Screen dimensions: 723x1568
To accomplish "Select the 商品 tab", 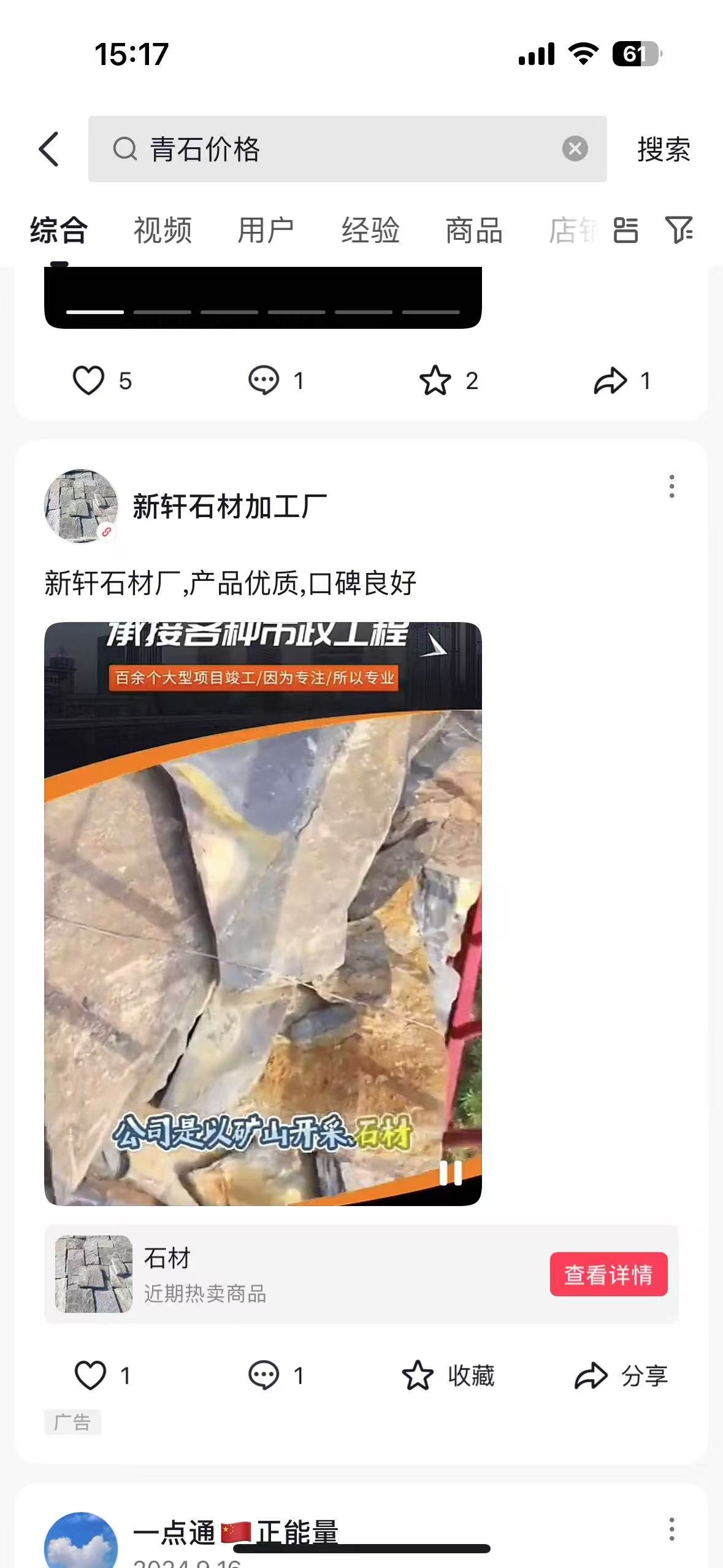I will click(474, 231).
